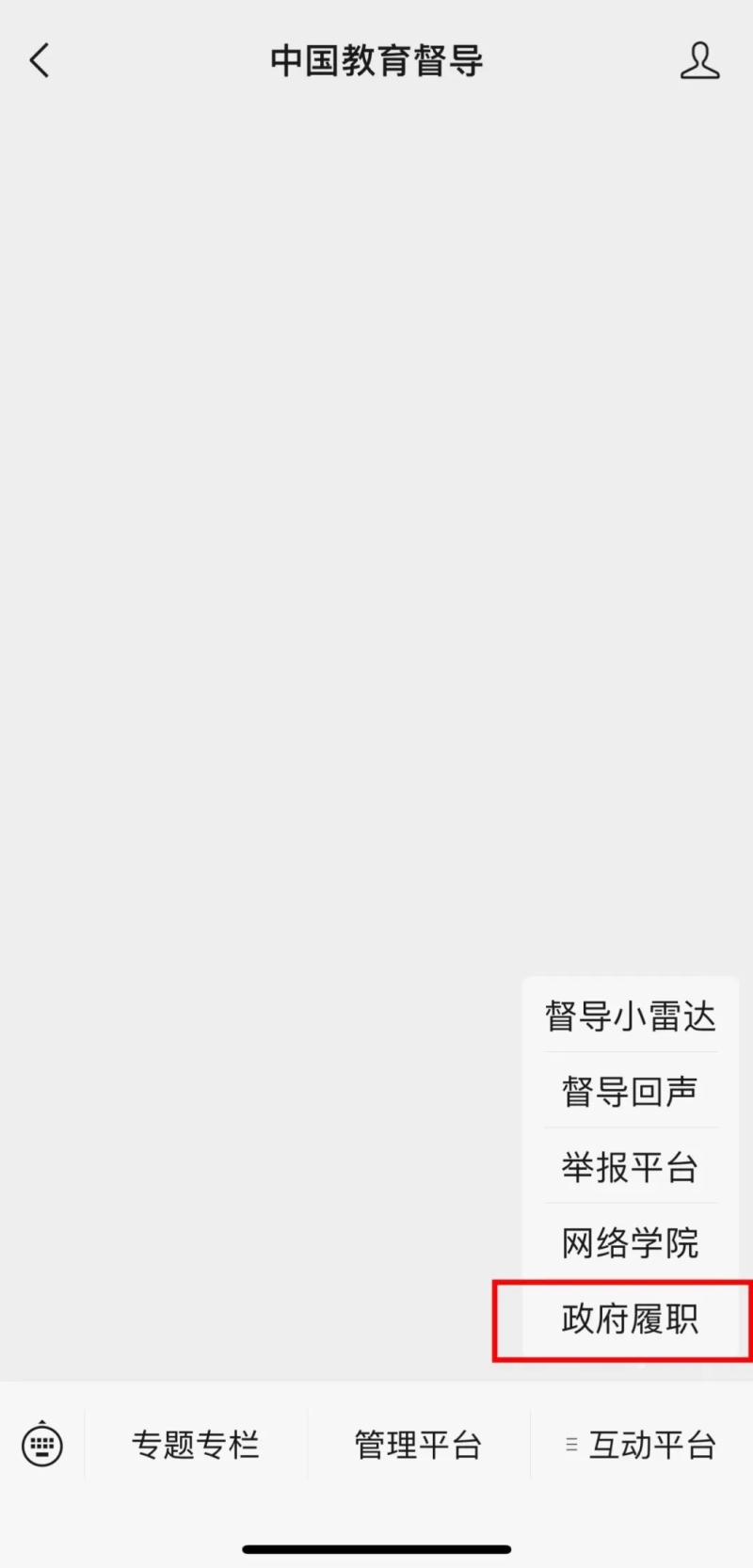The image size is (753, 1568).
Task: Select 督导小雷达 from the popup menu
Action: pos(630,1016)
